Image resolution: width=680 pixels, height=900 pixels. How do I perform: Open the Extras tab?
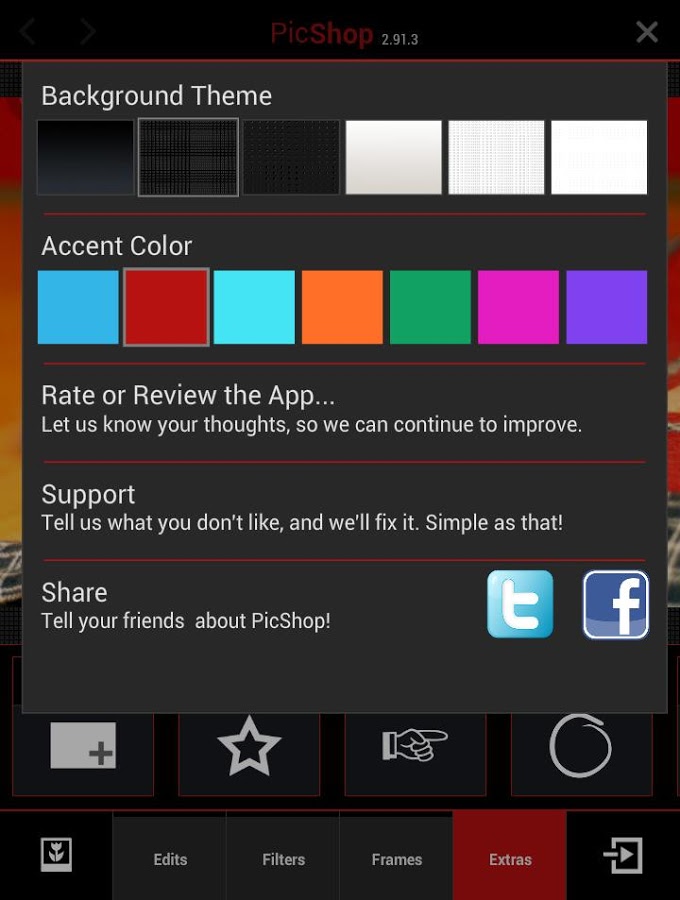point(510,859)
